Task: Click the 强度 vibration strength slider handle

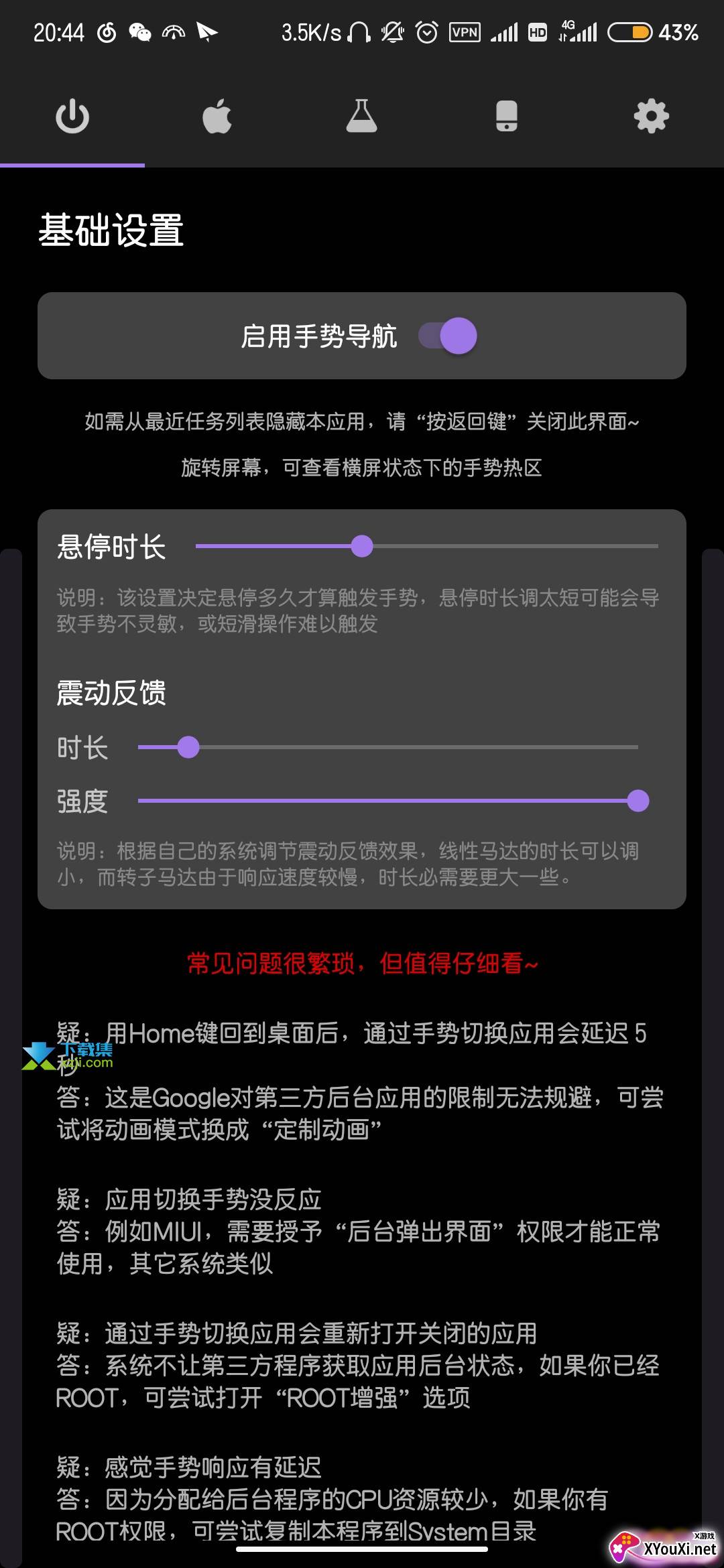Action: pos(639,801)
